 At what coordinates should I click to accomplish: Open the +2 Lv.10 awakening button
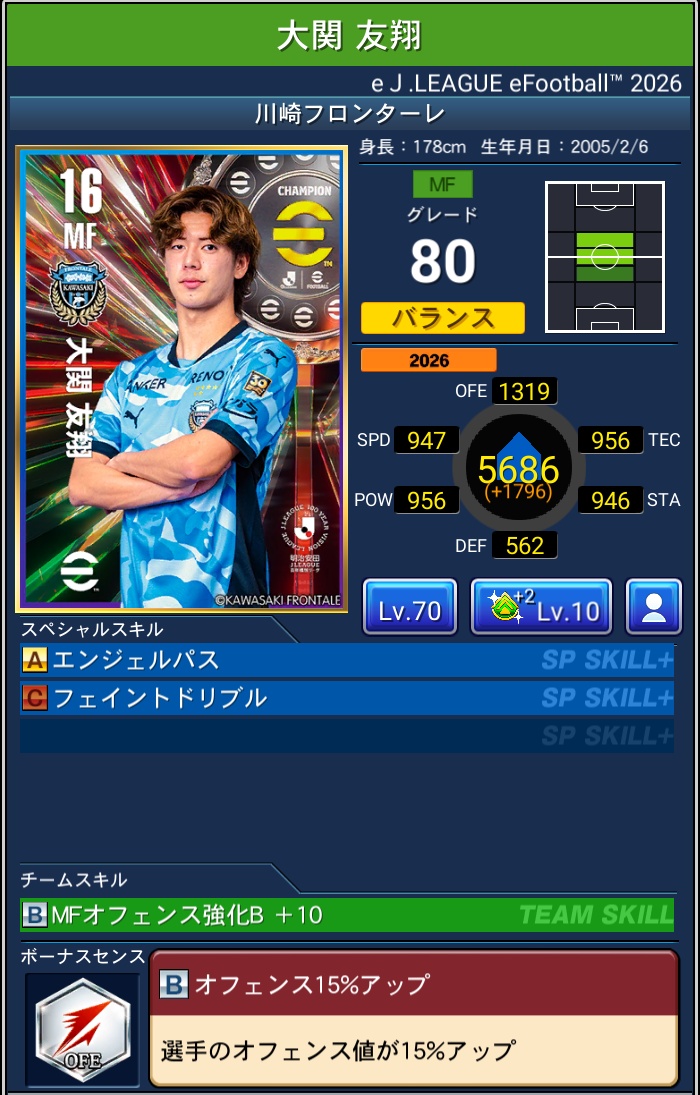click(x=540, y=607)
